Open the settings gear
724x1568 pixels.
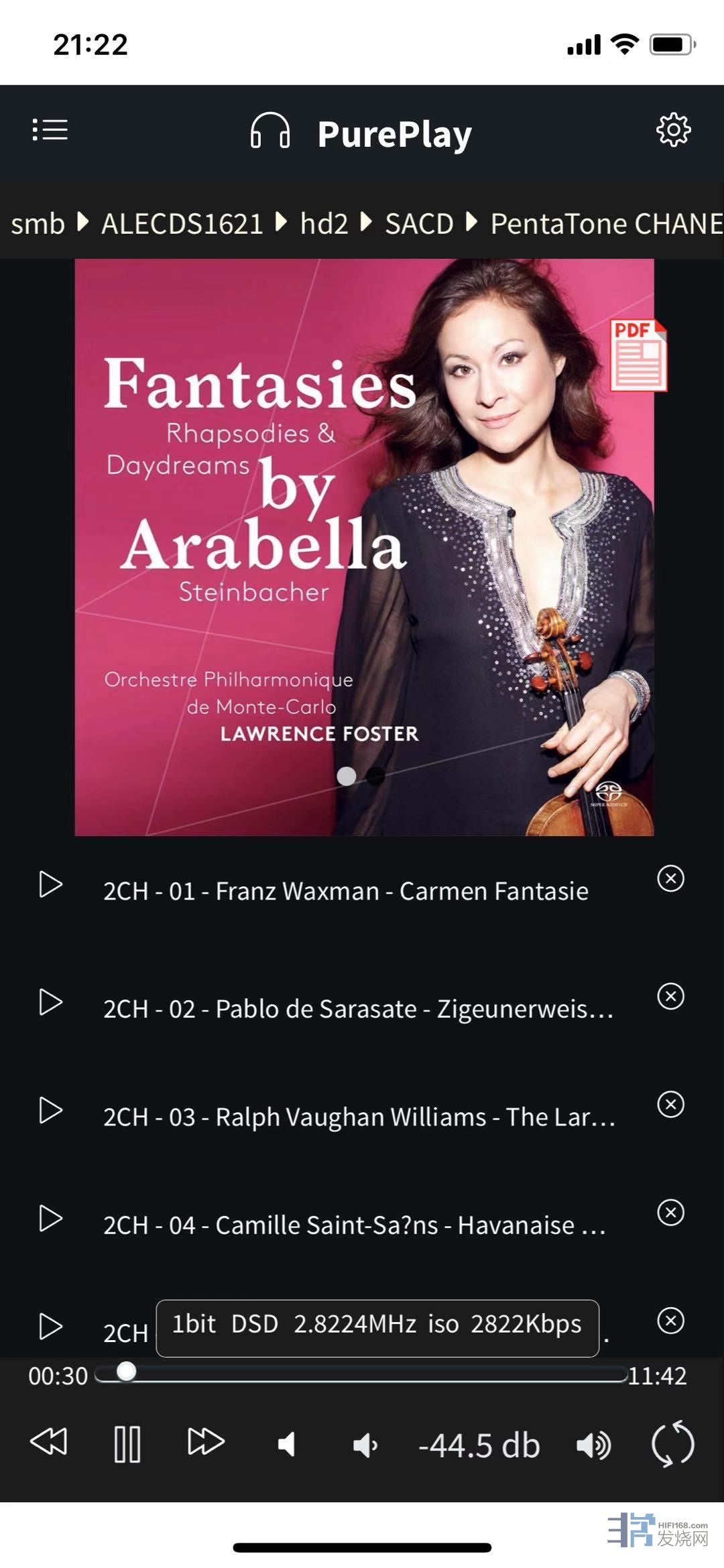pyautogui.click(x=673, y=130)
